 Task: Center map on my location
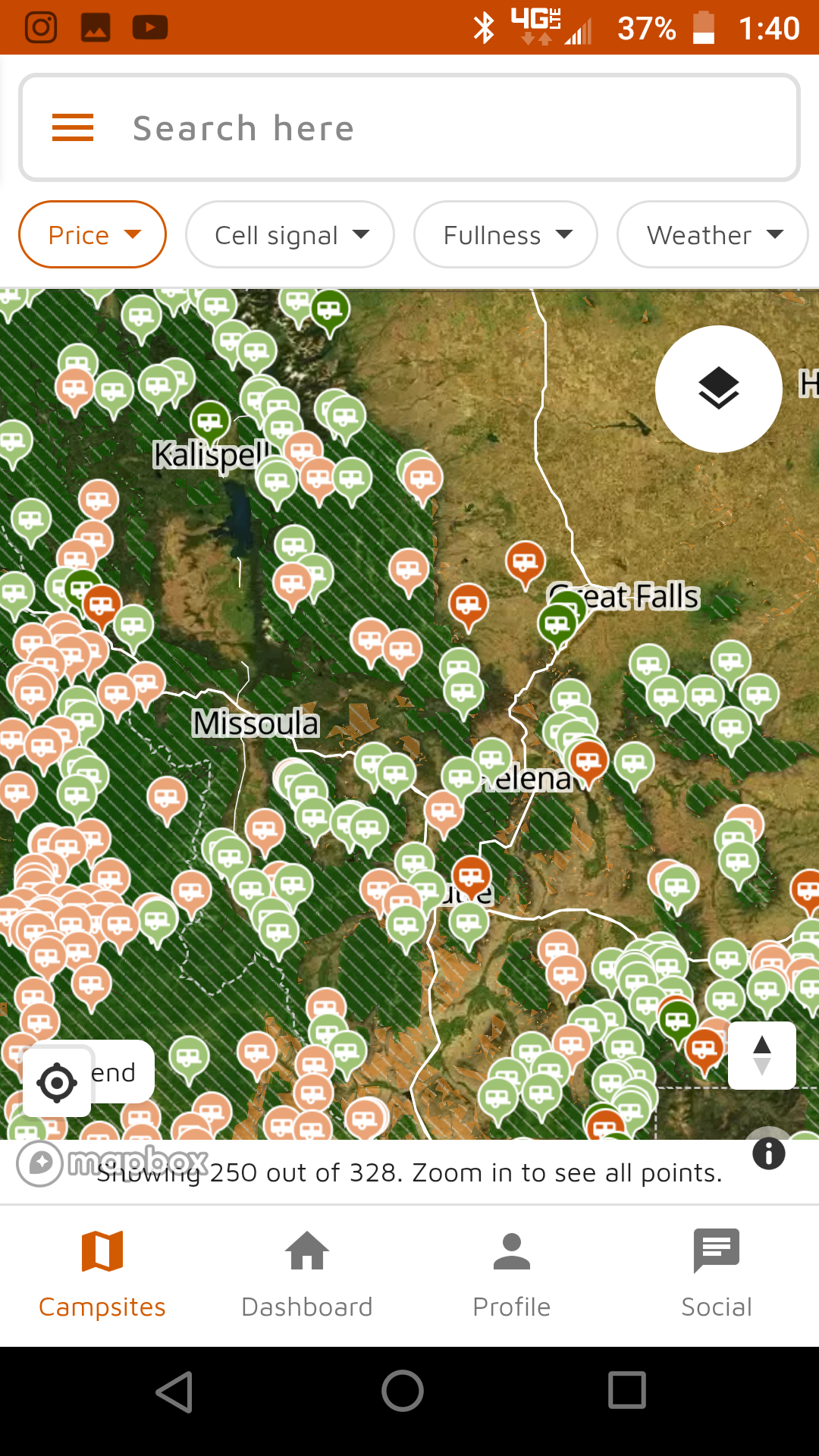click(57, 1082)
